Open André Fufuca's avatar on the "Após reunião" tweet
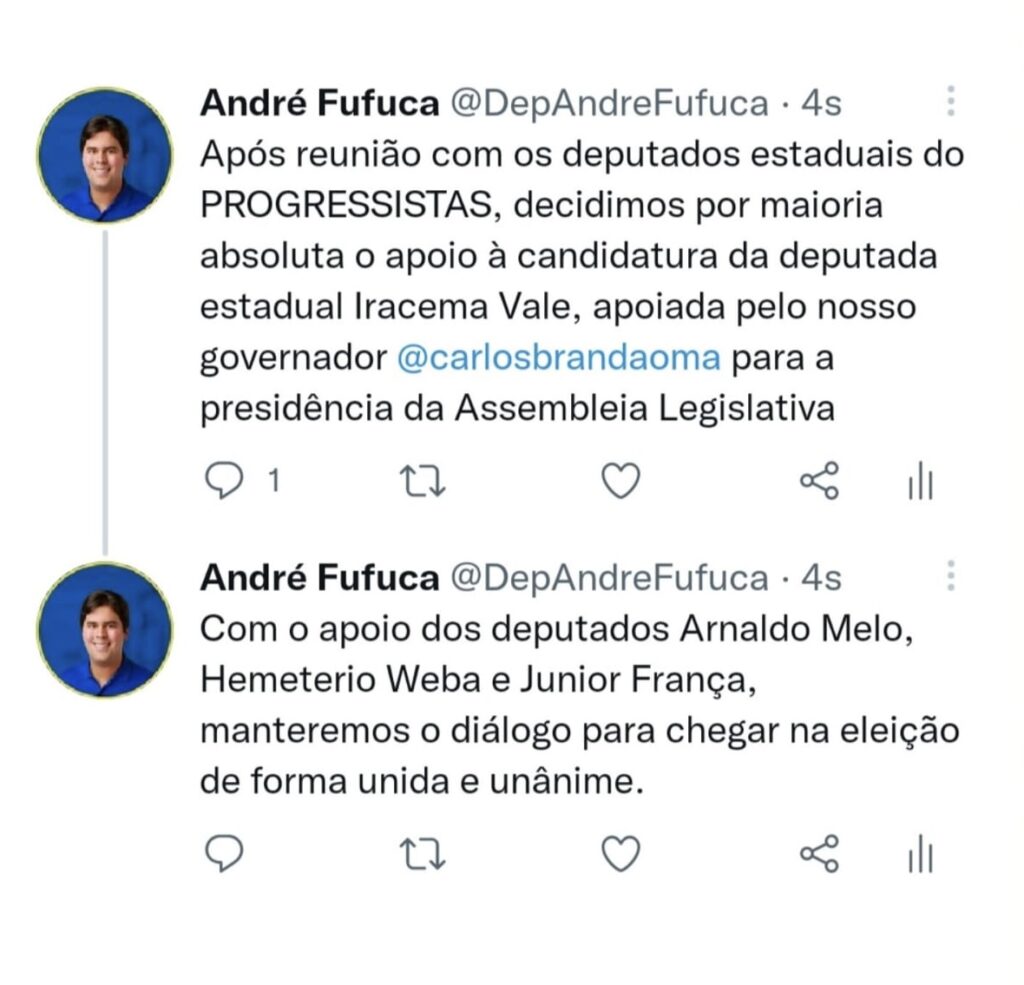Viewport: 1024px width, 985px height. click(105, 155)
